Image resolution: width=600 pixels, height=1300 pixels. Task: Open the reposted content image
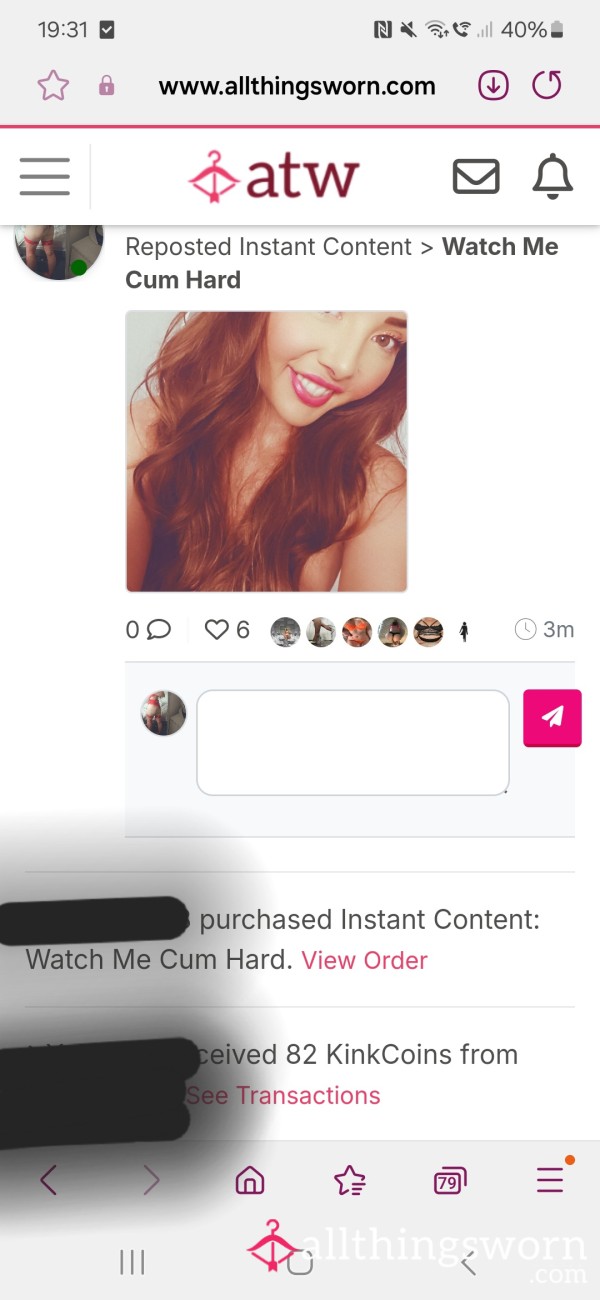[266, 451]
